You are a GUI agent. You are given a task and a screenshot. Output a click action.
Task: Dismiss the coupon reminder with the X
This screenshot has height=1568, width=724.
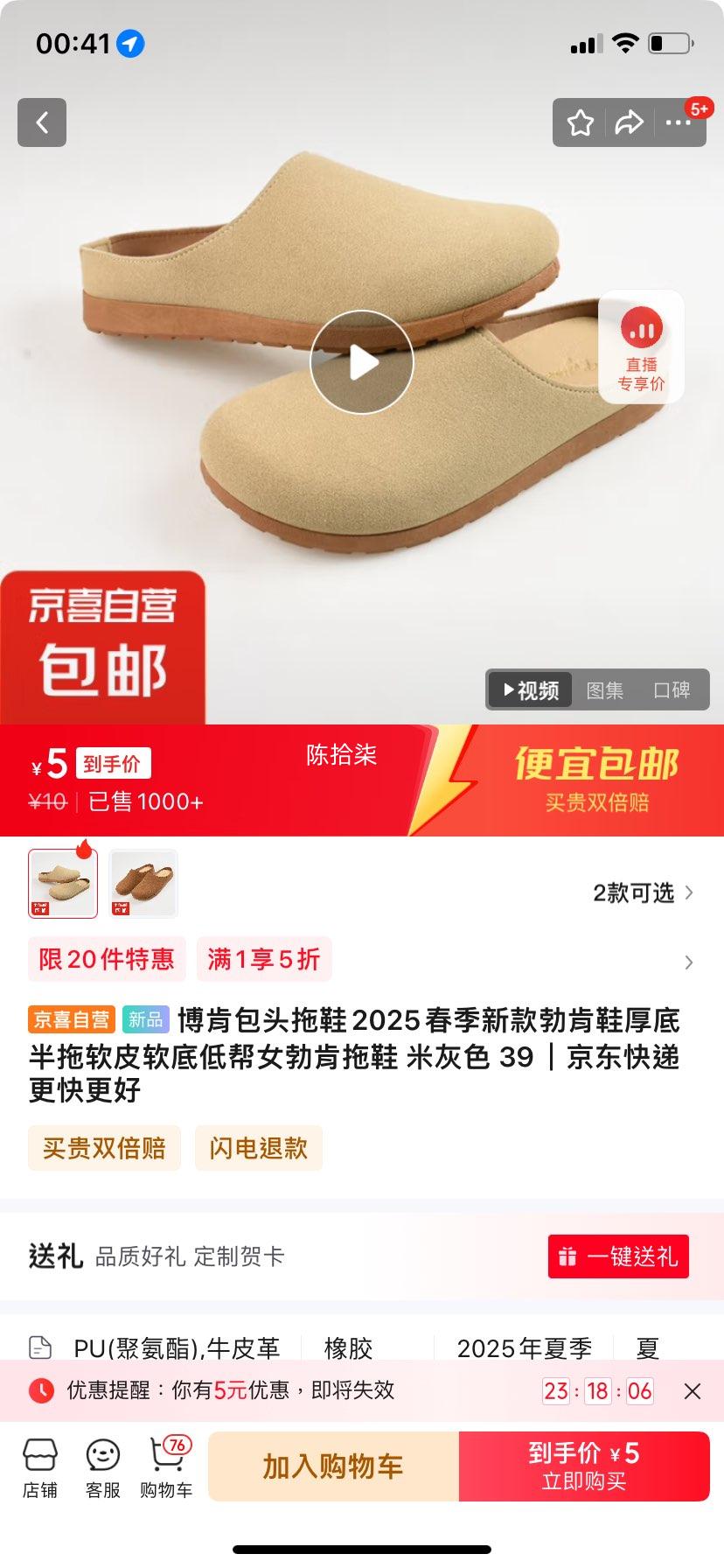point(692,1390)
